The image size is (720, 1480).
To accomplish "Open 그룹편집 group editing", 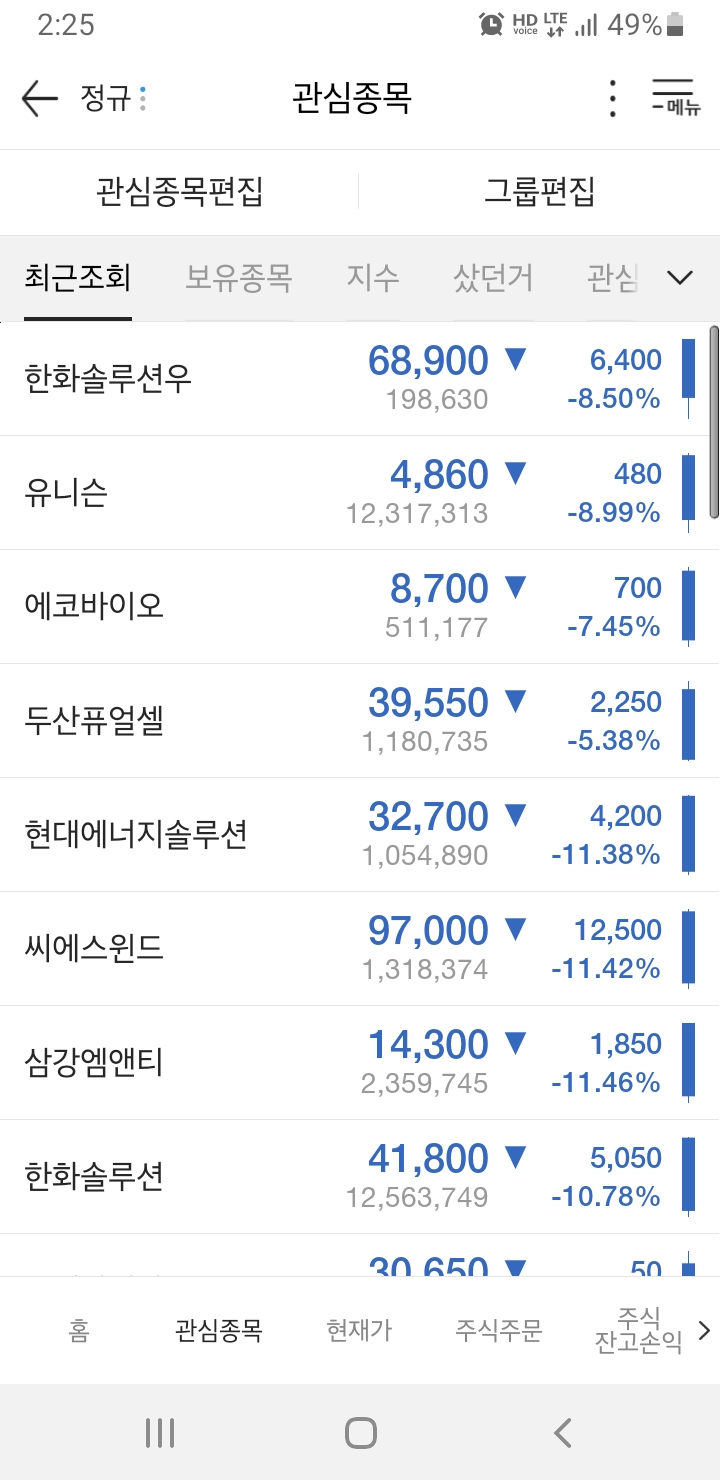I will pos(540,191).
